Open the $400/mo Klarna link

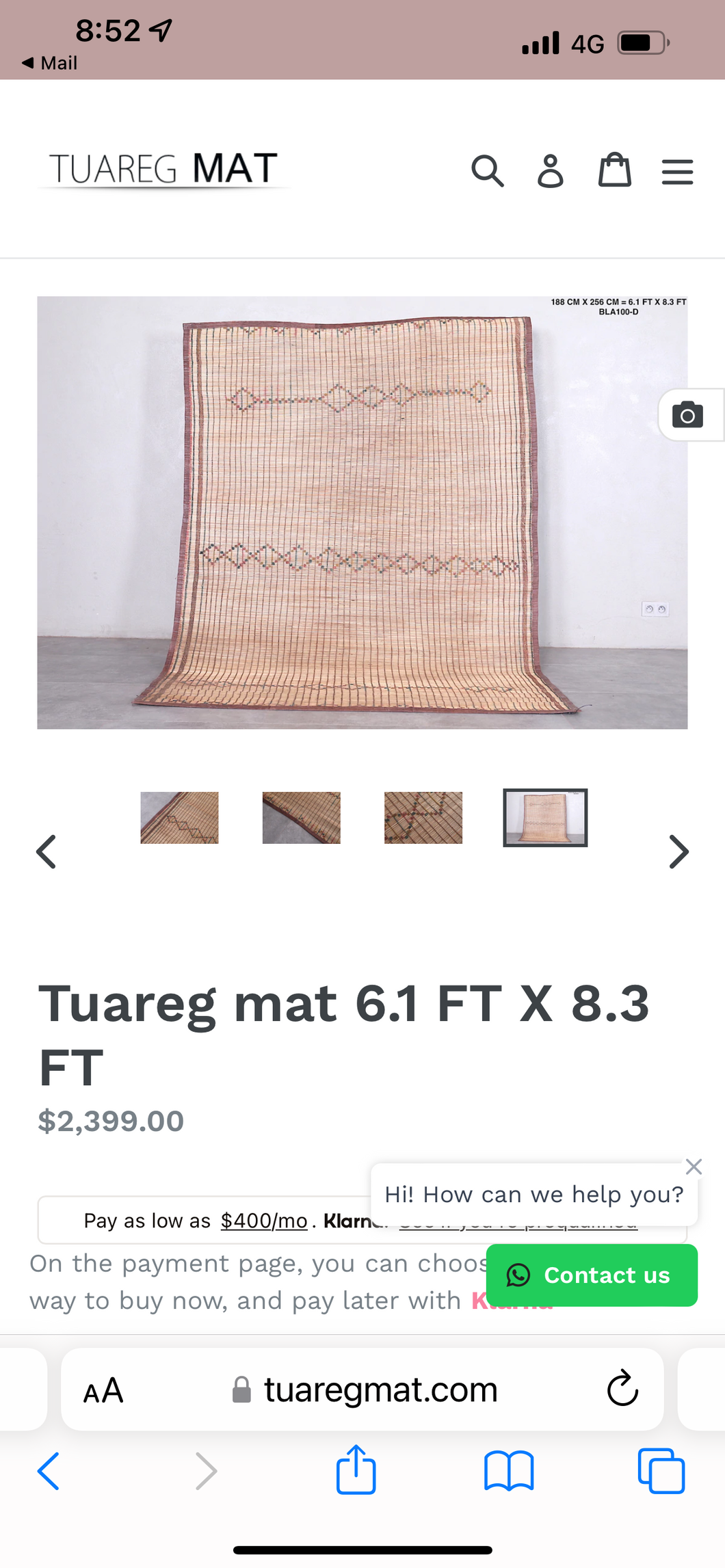click(x=264, y=1221)
